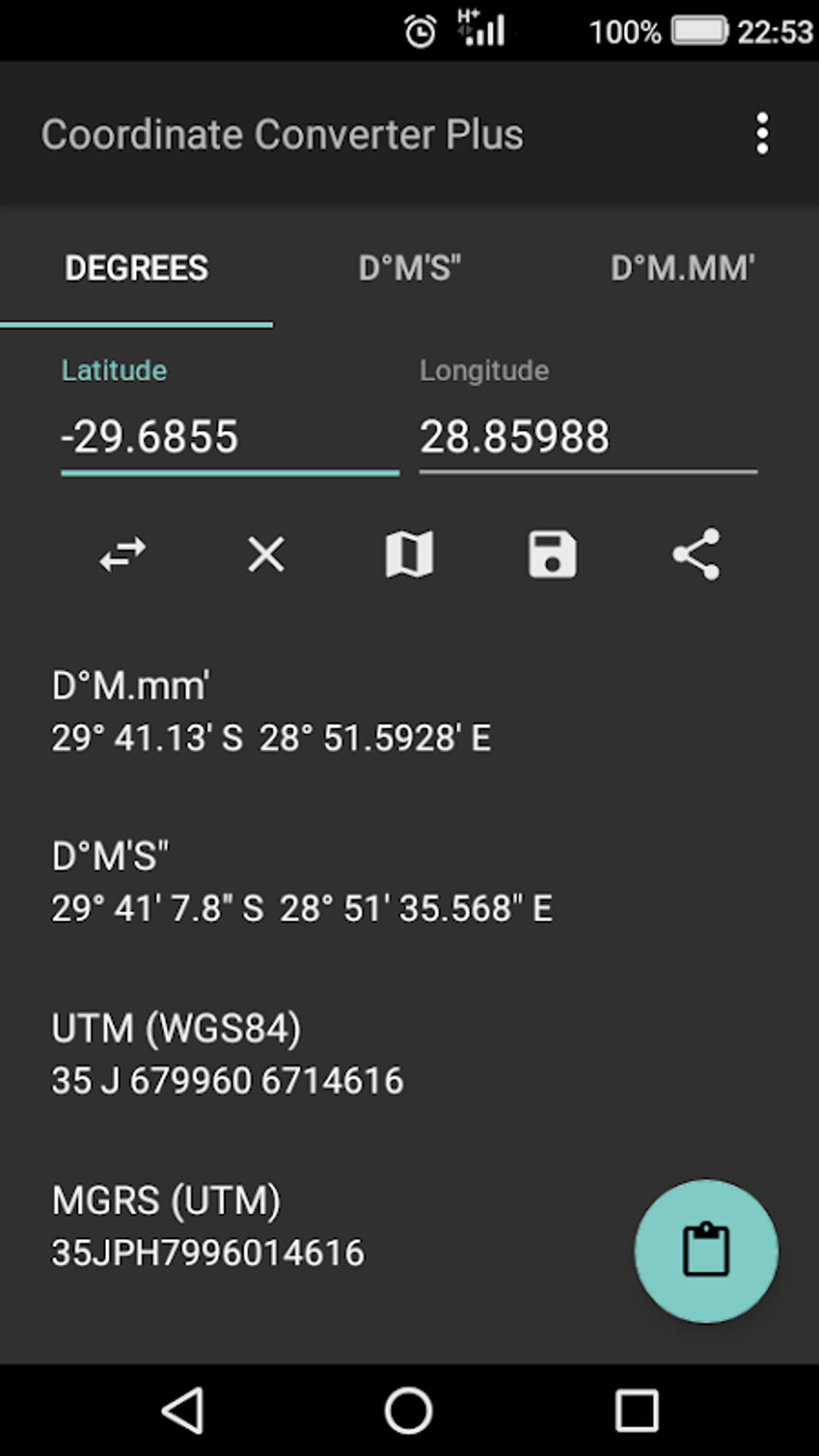This screenshot has height=1456, width=819.
Task: Show the location on the map
Action: [x=409, y=554]
